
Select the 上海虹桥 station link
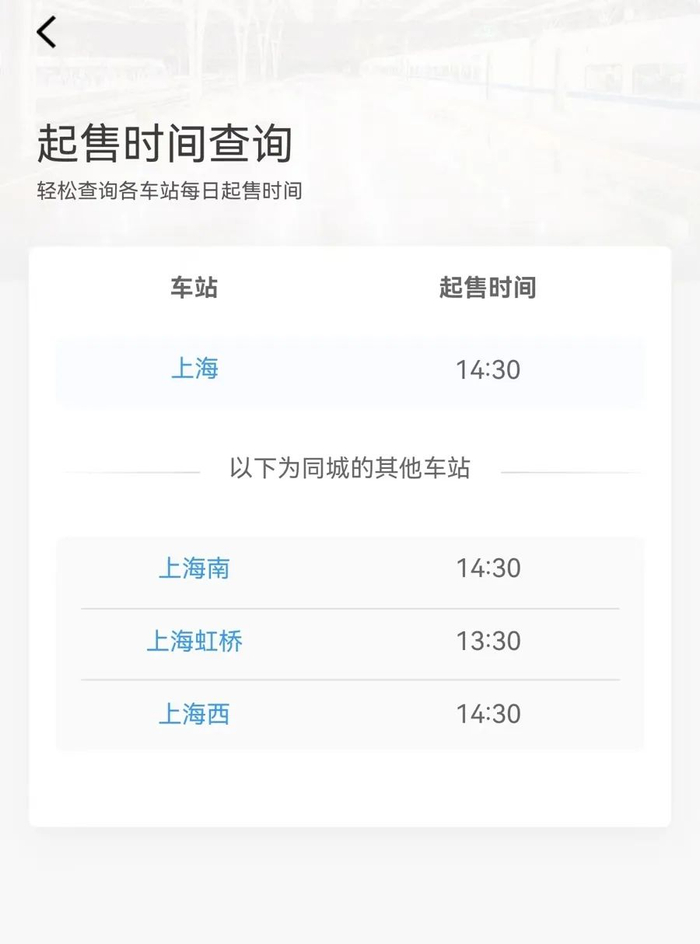click(x=194, y=641)
